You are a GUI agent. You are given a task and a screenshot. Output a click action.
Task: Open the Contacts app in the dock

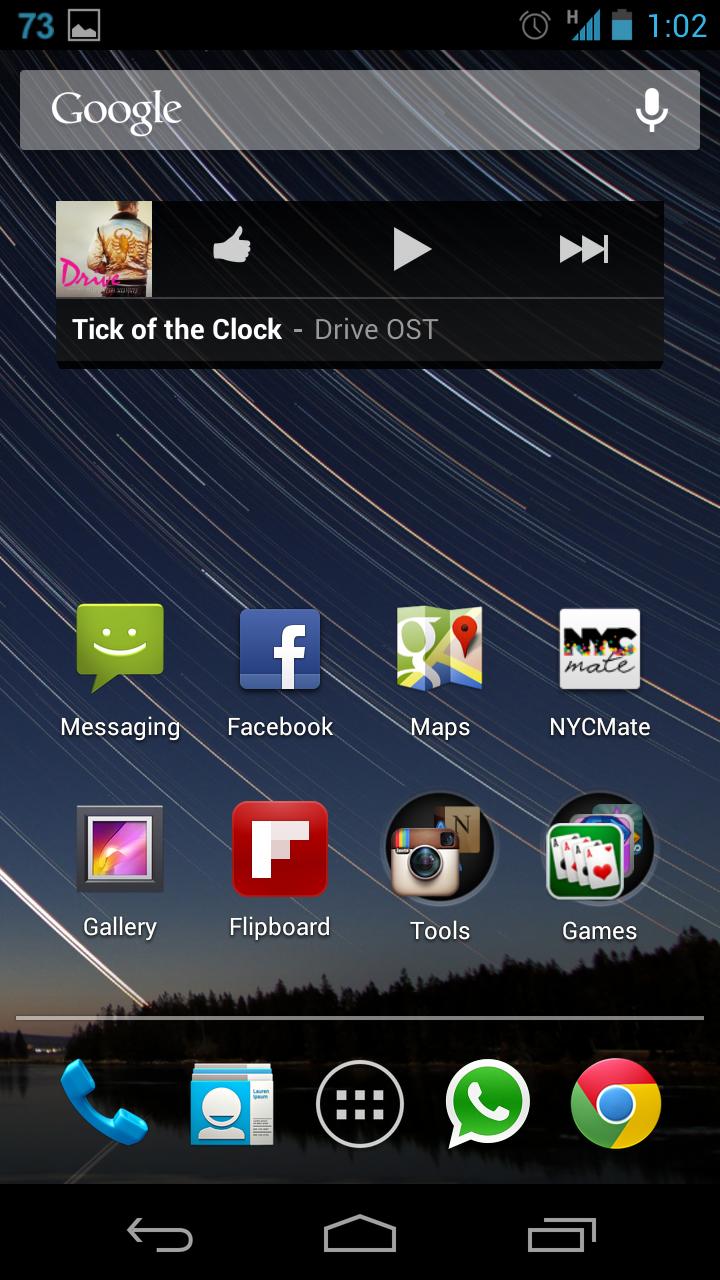(232, 1104)
